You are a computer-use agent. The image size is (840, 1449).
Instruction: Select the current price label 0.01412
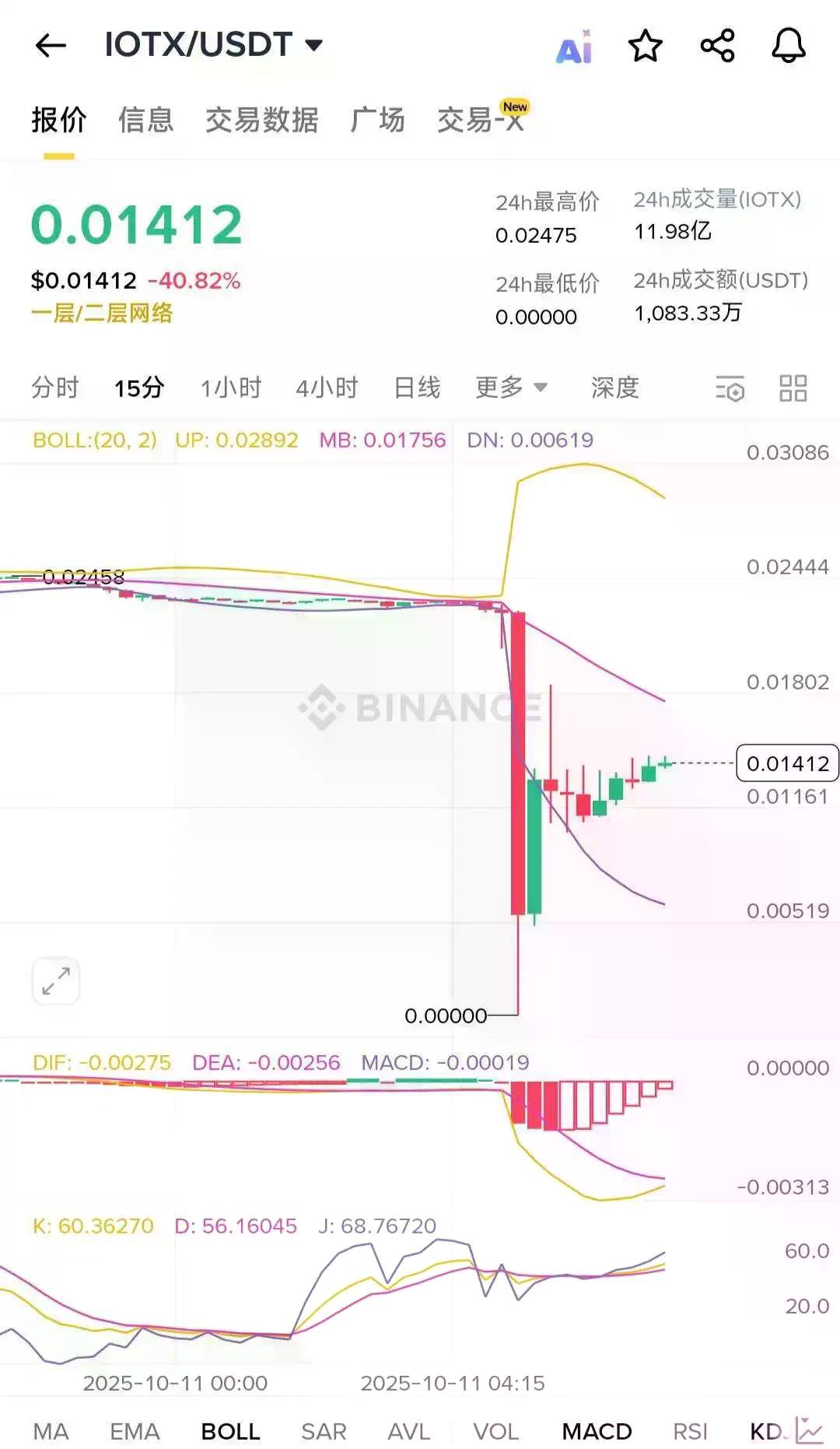coord(787,763)
